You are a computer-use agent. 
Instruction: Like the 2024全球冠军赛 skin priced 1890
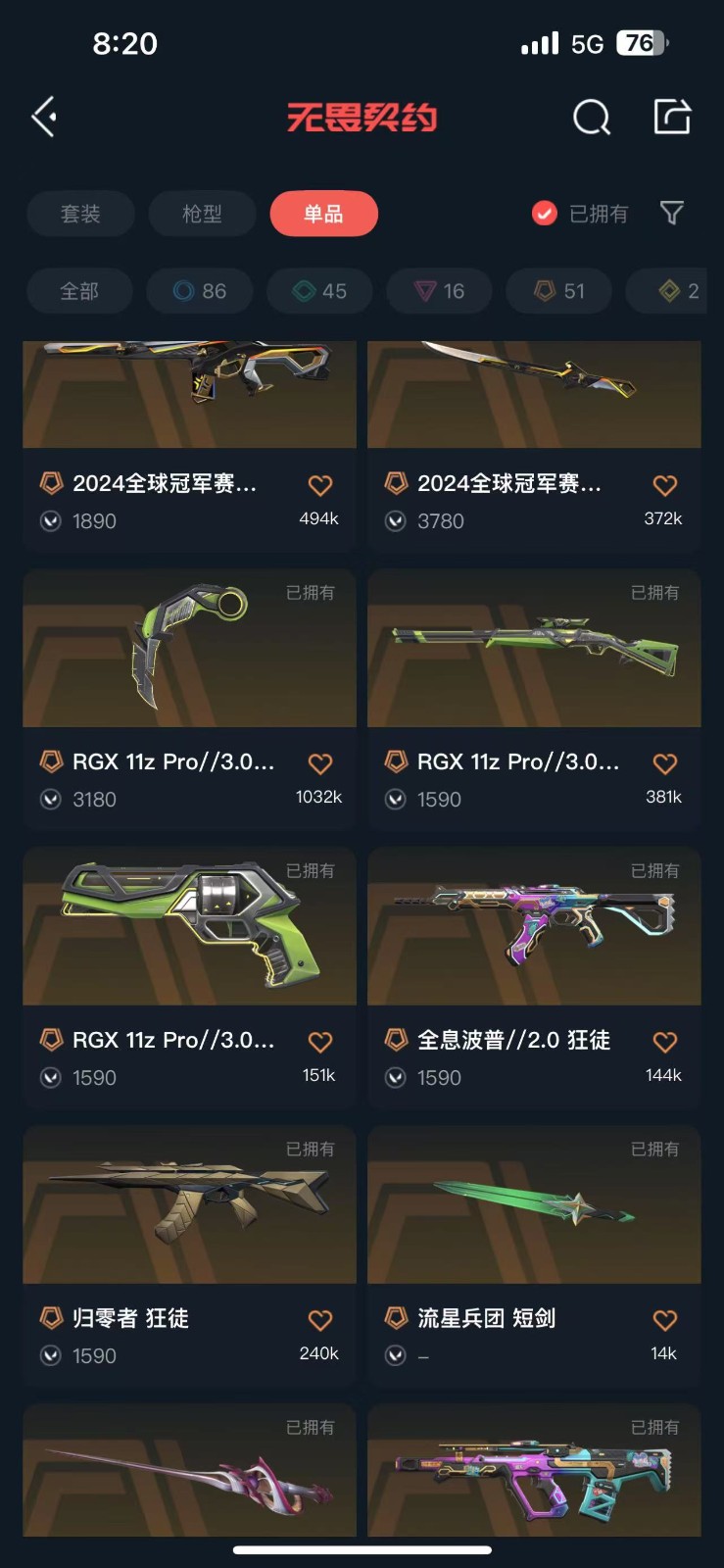[320, 485]
